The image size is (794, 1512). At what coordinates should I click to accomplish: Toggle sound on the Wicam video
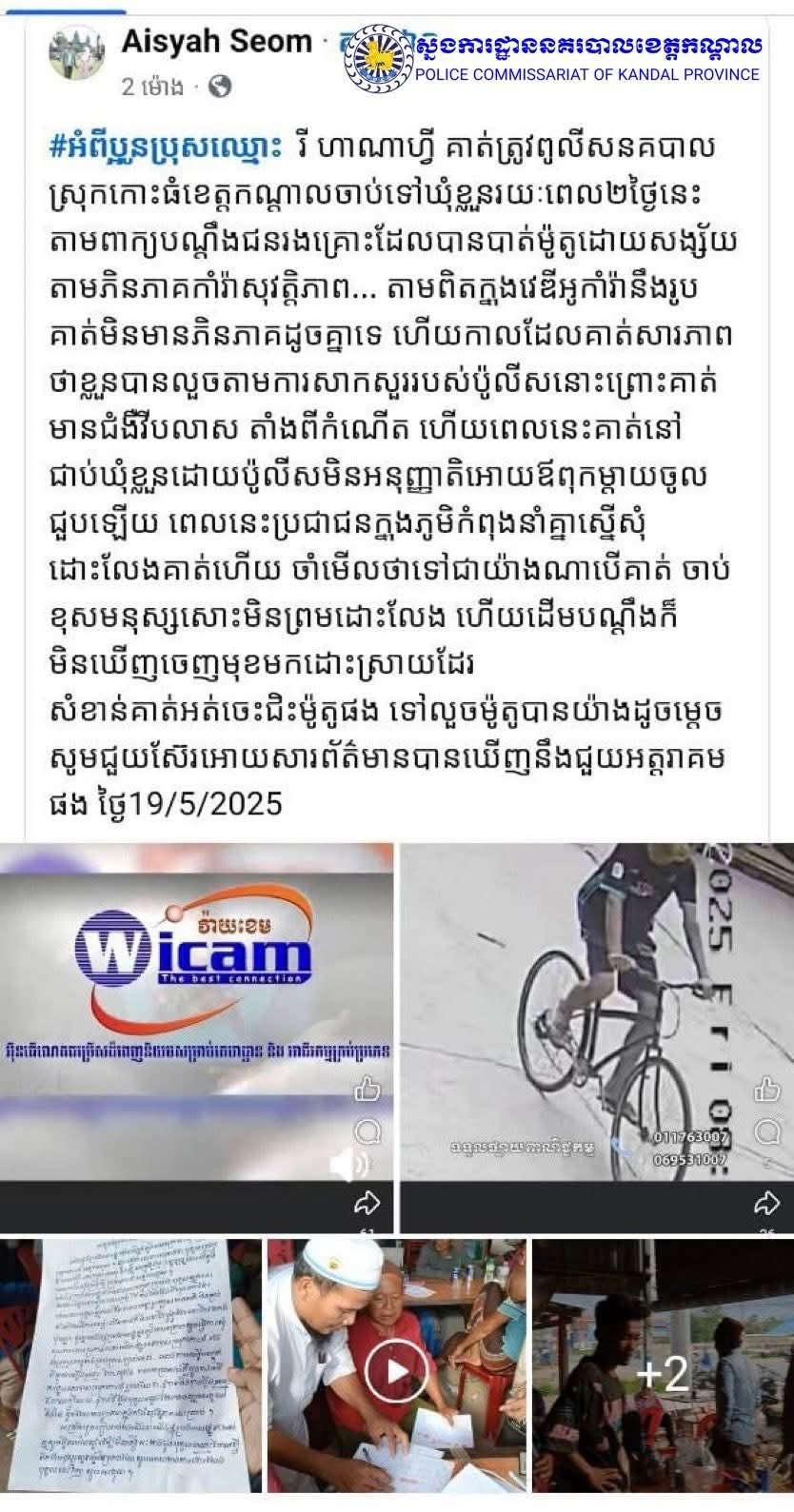pos(346,1163)
